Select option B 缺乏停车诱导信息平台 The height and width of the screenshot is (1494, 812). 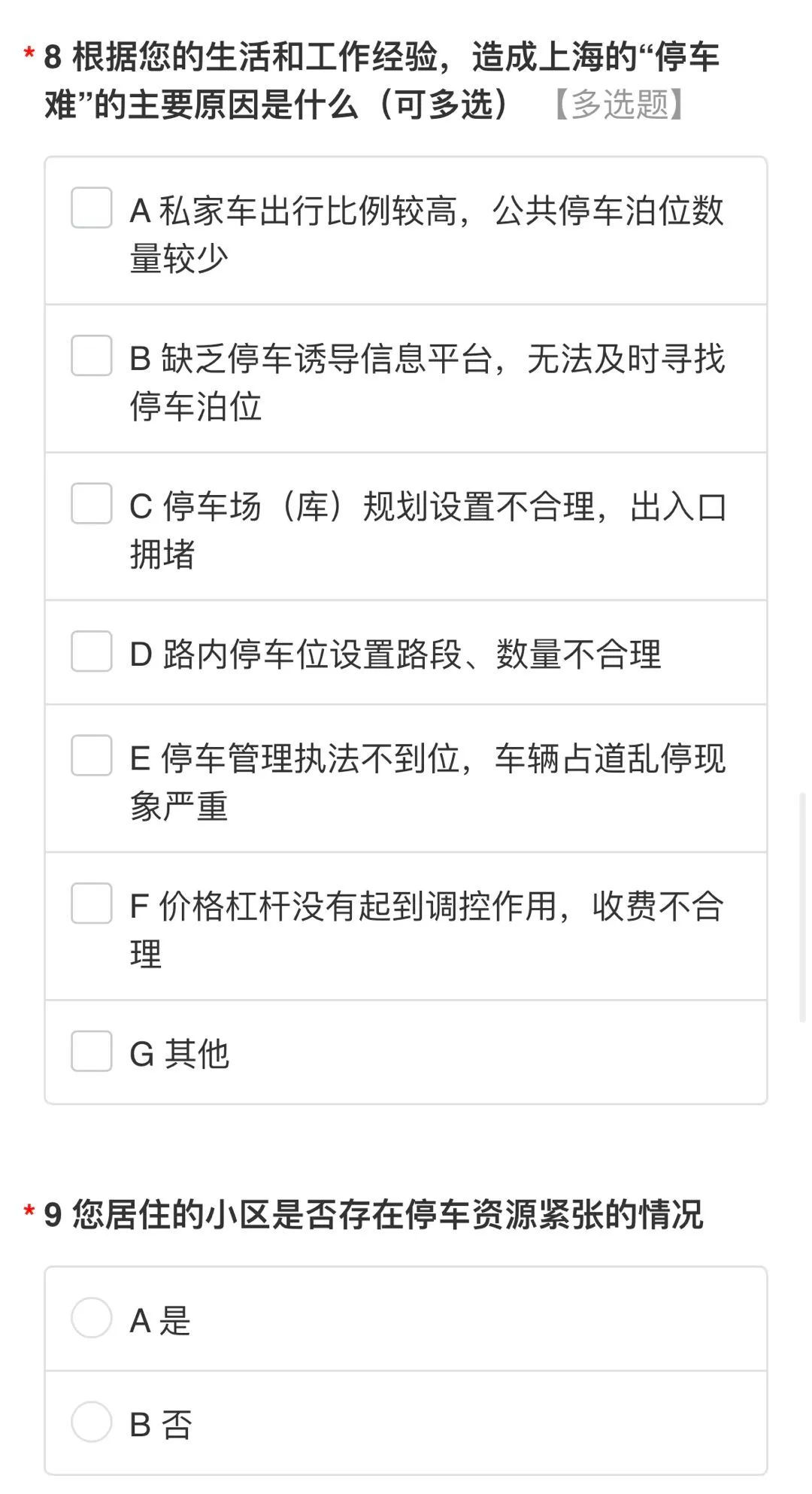tap(92, 356)
